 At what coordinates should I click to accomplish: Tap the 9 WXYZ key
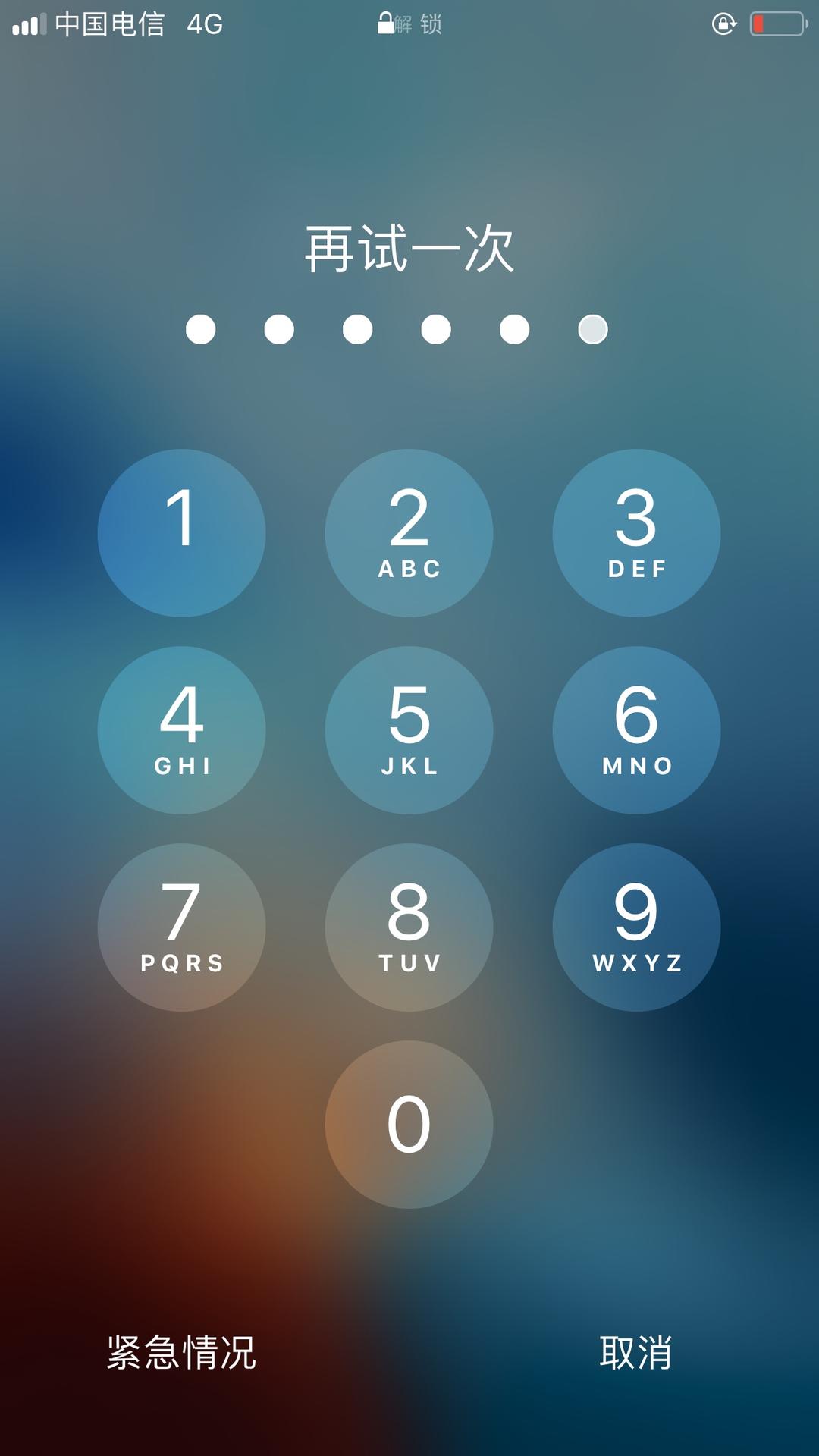(x=636, y=927)
